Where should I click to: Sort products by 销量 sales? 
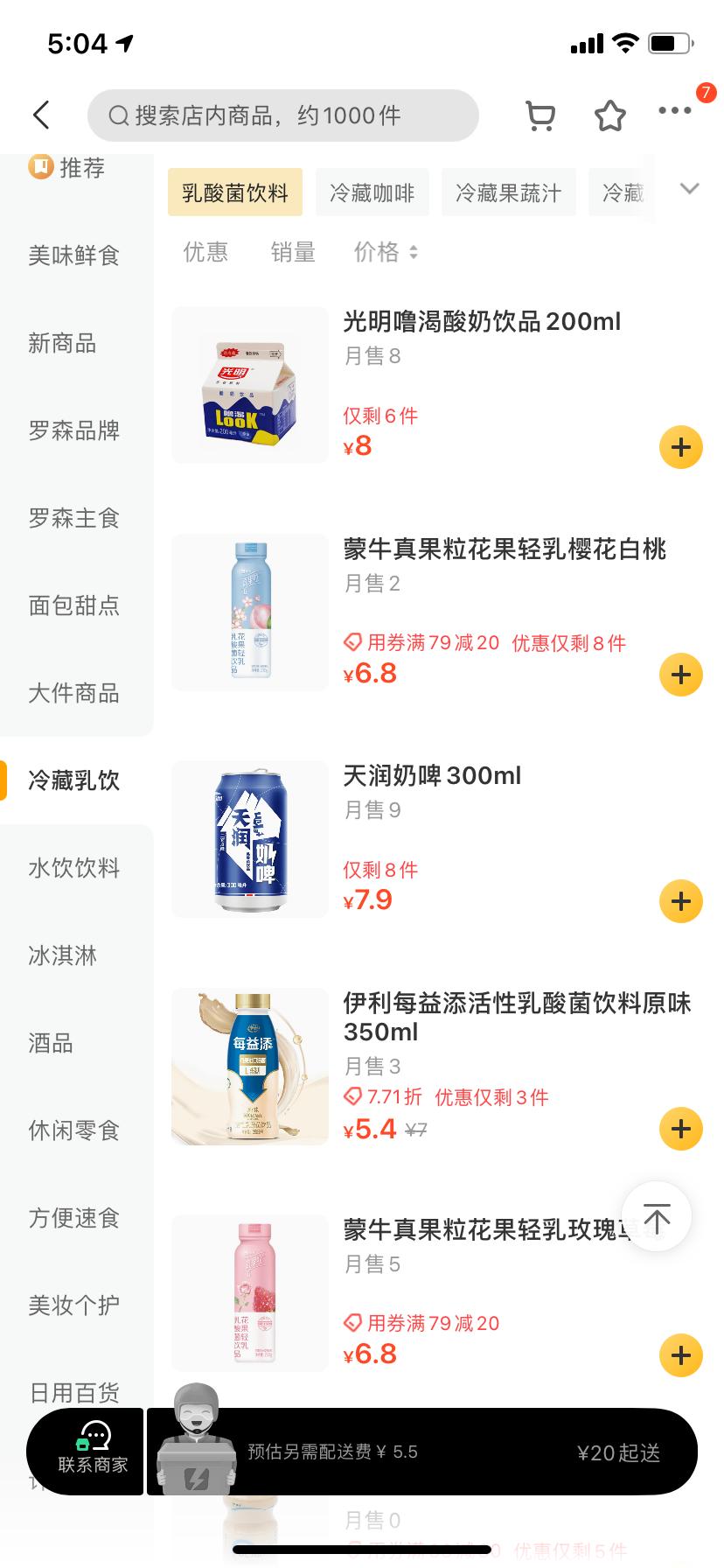pyautogui.click(x=292, y=253)
